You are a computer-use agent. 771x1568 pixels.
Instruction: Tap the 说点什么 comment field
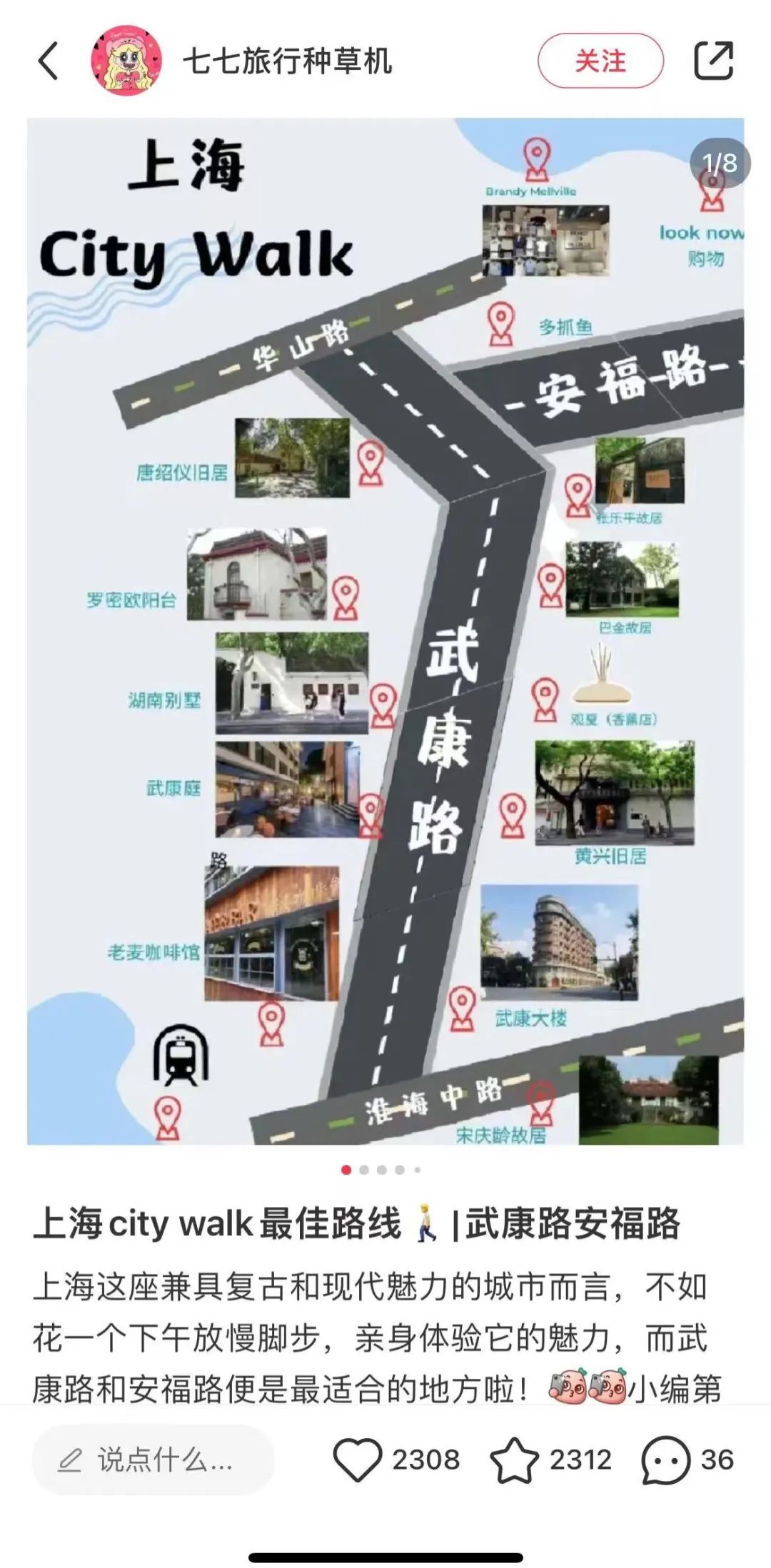pyautogui.click(x=153, y=1460)
